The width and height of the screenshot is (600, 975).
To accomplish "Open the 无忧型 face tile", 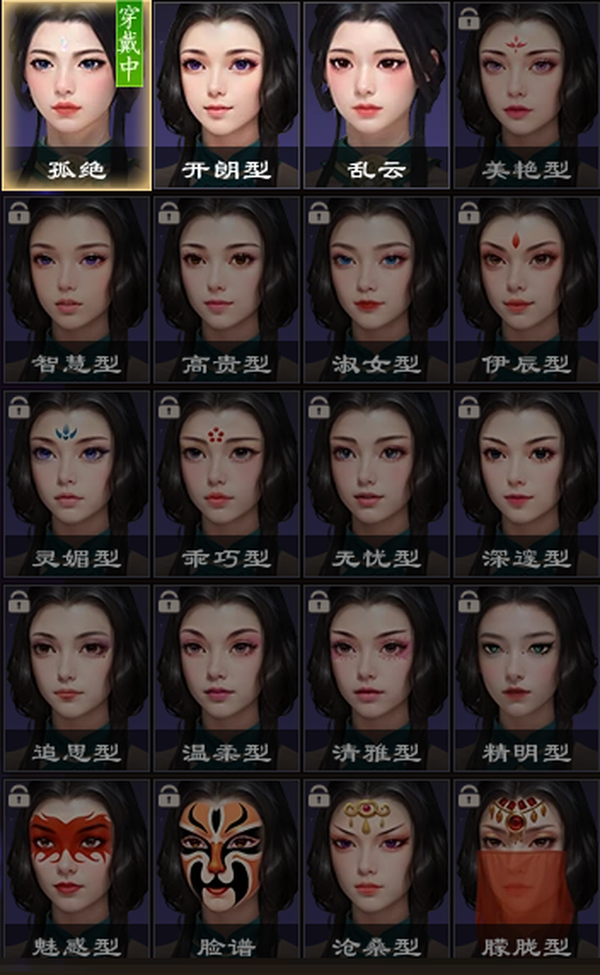I will (376, 484).
